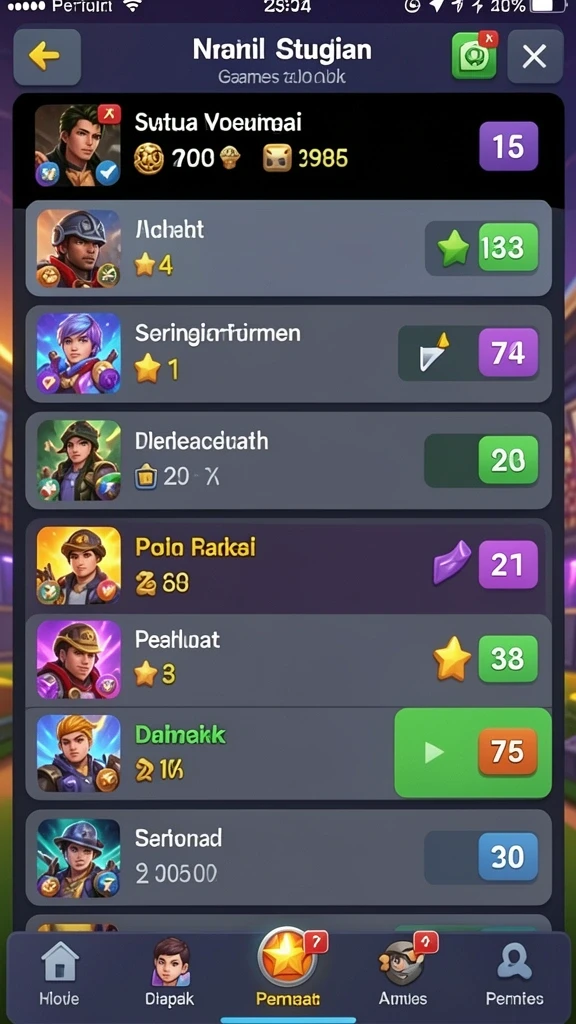Switch to the Diapak tab

pos(169,973)
